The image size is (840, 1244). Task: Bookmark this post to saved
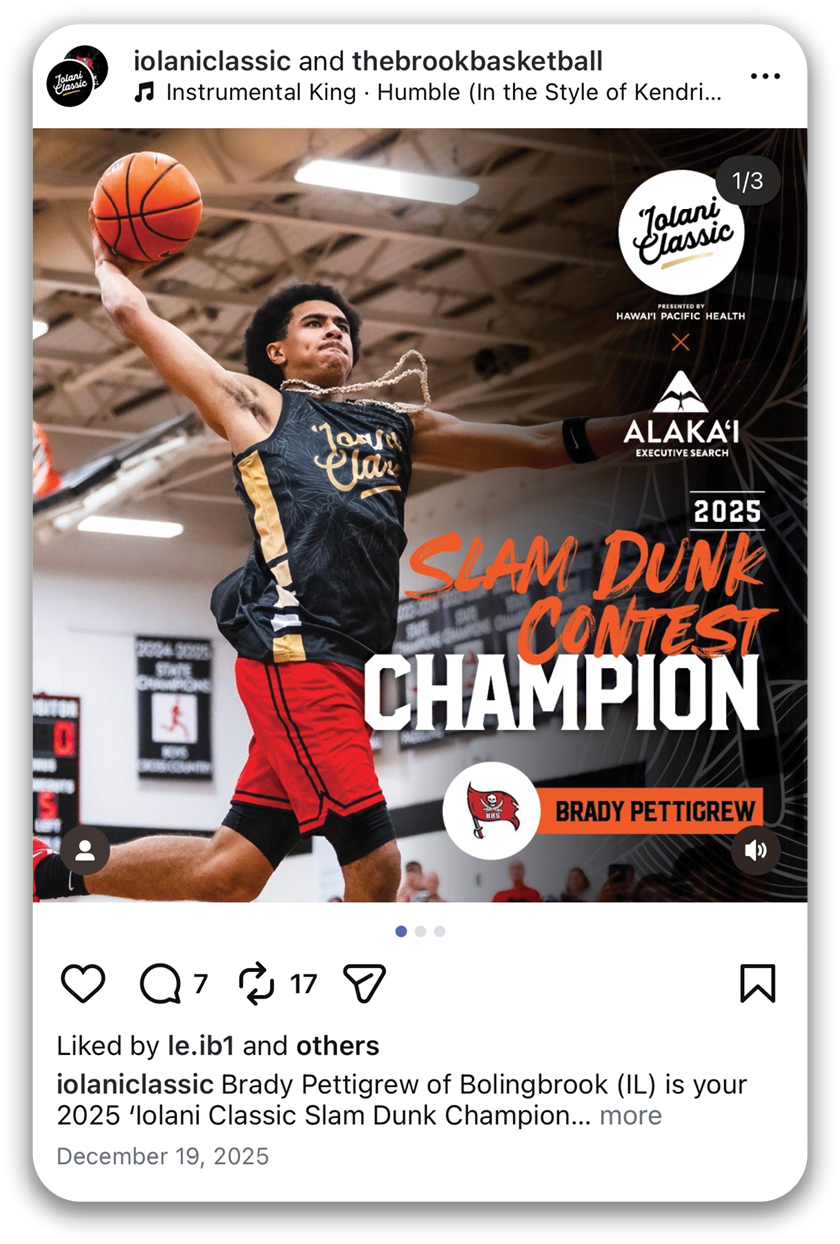pyautogui.click(x=757, y=984)
